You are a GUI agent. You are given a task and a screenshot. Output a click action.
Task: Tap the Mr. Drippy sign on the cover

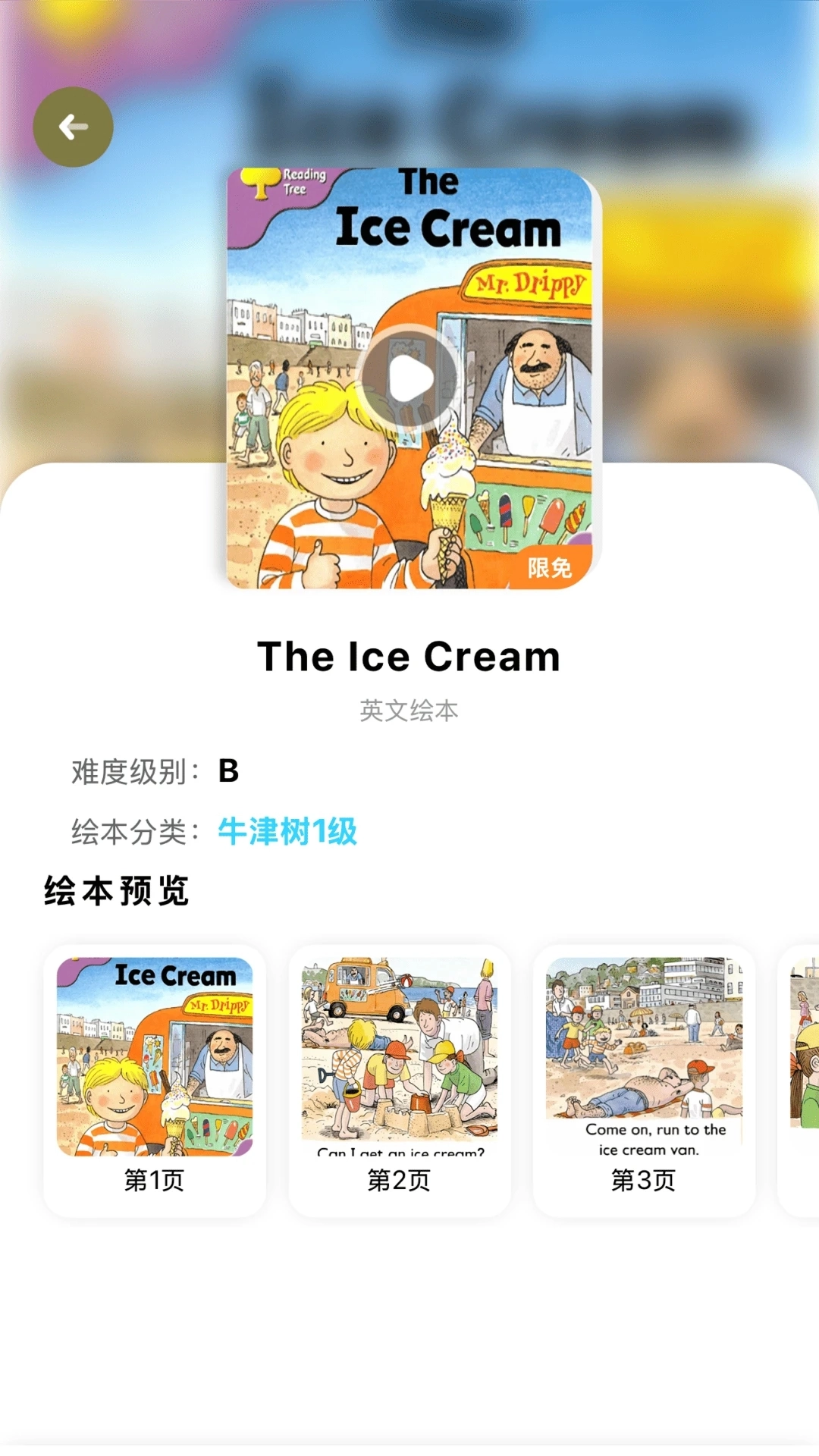[531, 283]
